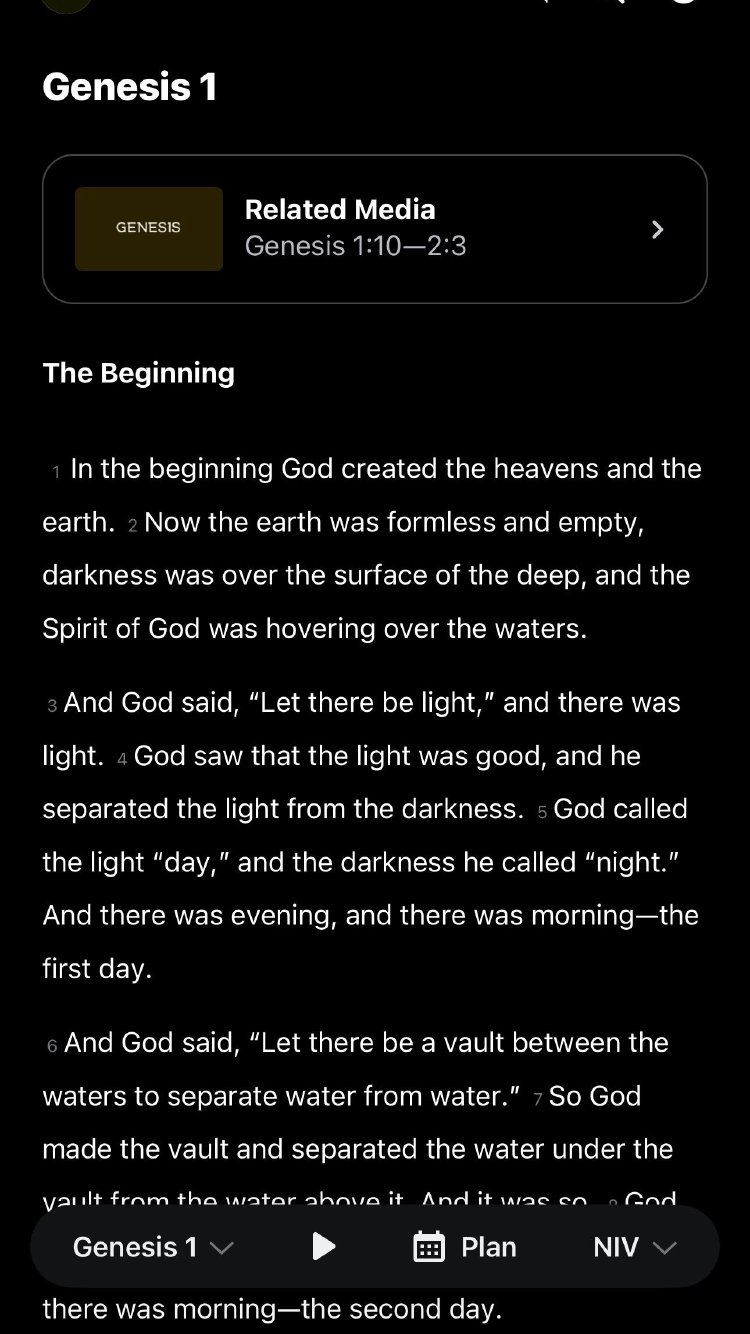Open the reading Plan
The image size is (750, 1334).
coord(465,1247)
